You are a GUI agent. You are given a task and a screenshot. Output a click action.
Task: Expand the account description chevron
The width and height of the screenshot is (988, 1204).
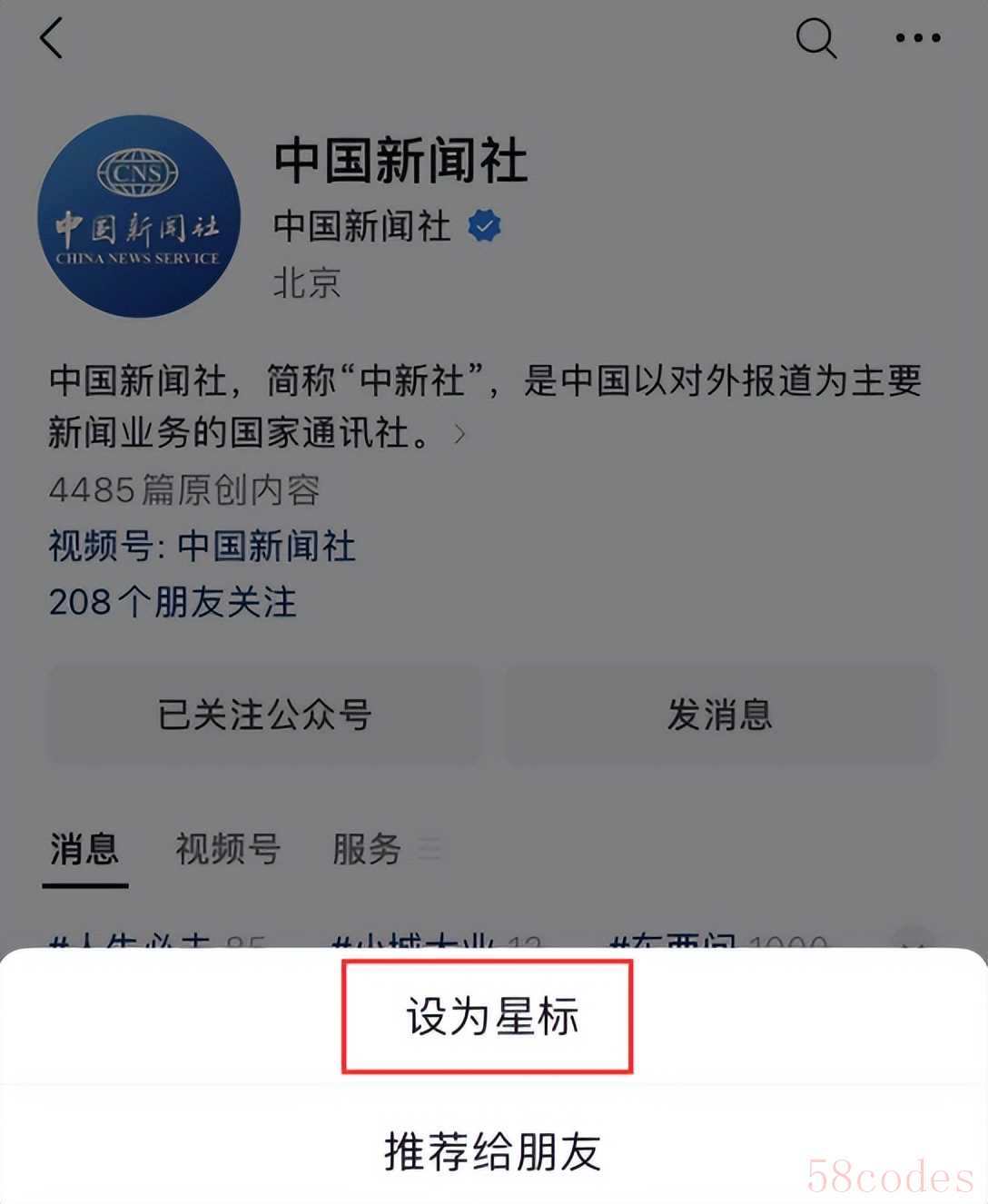(x=459, y=434)
